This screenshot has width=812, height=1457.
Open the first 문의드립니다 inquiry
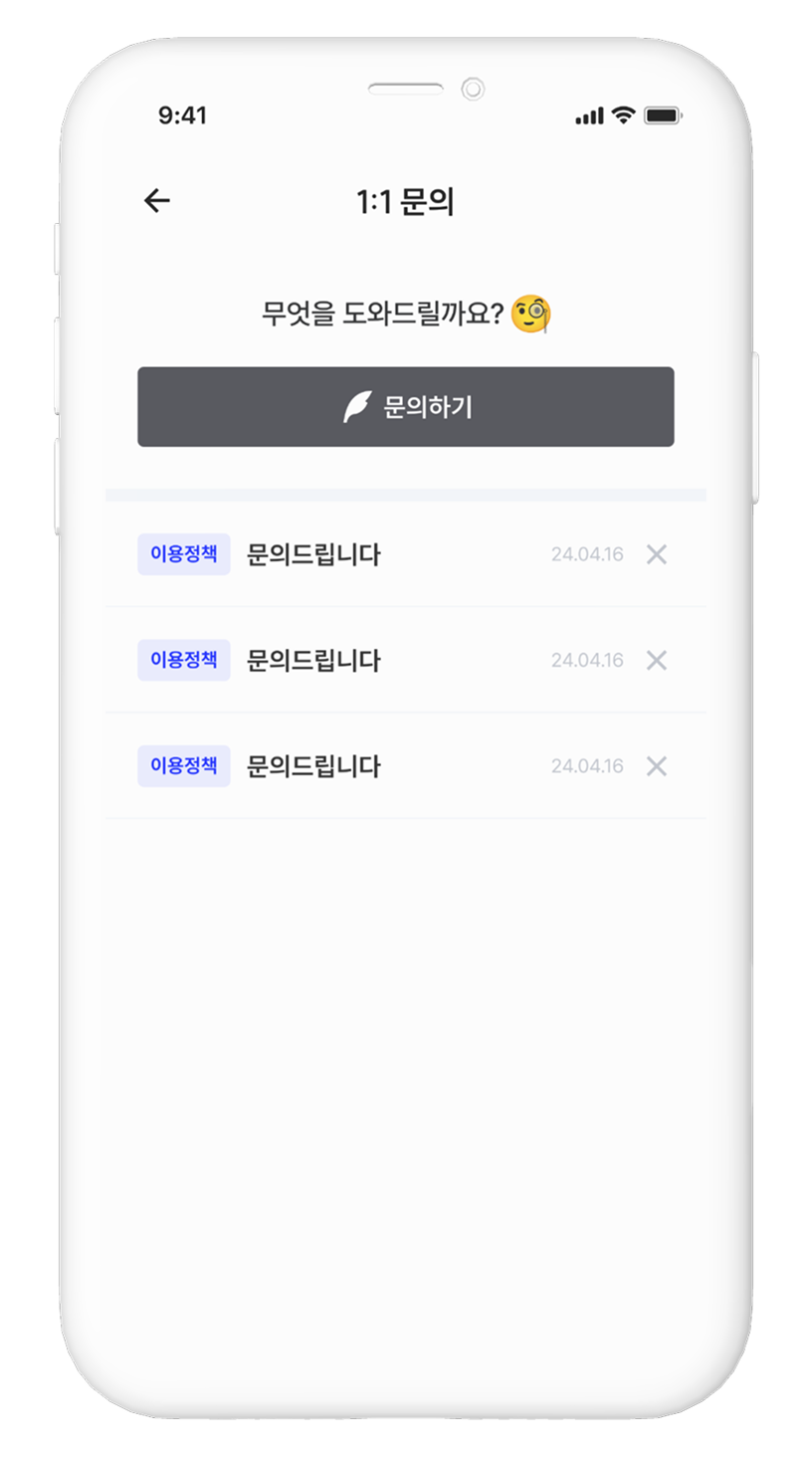tap(313, 555)
